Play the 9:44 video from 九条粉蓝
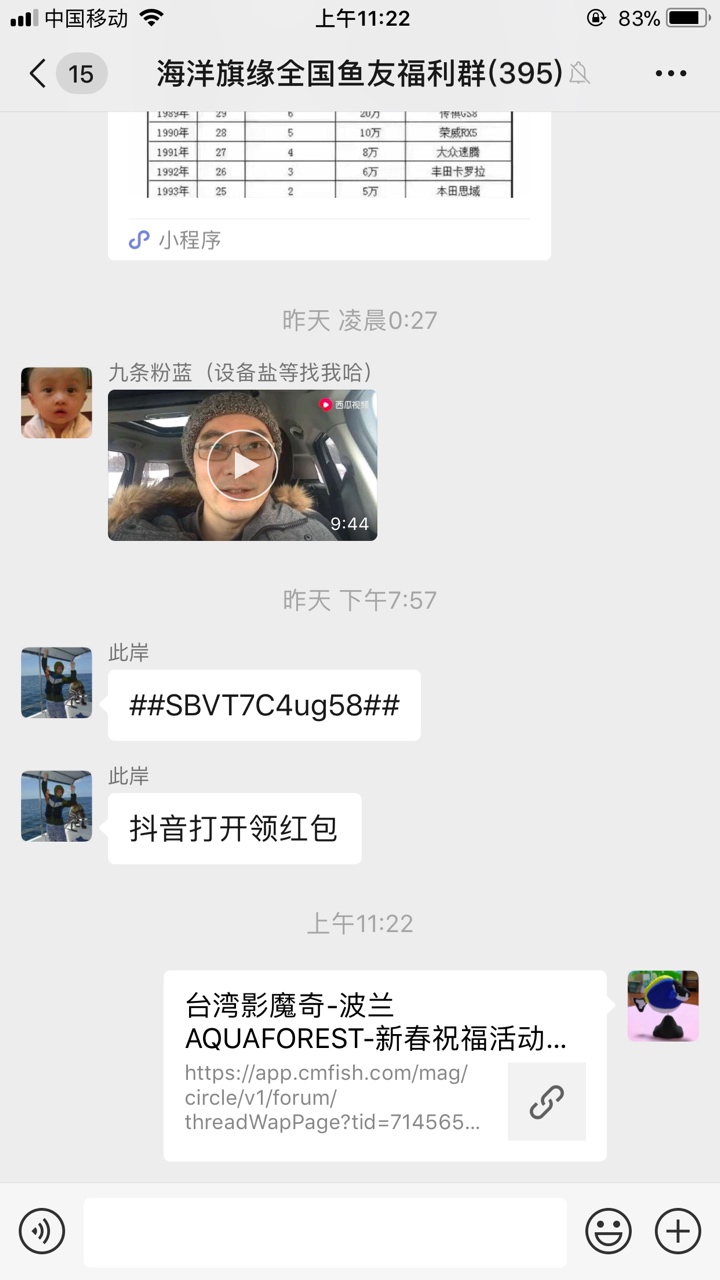Image resolution: width=720 pixels, height=1280 pixels. pyautogui.click(x=243, y=465)
